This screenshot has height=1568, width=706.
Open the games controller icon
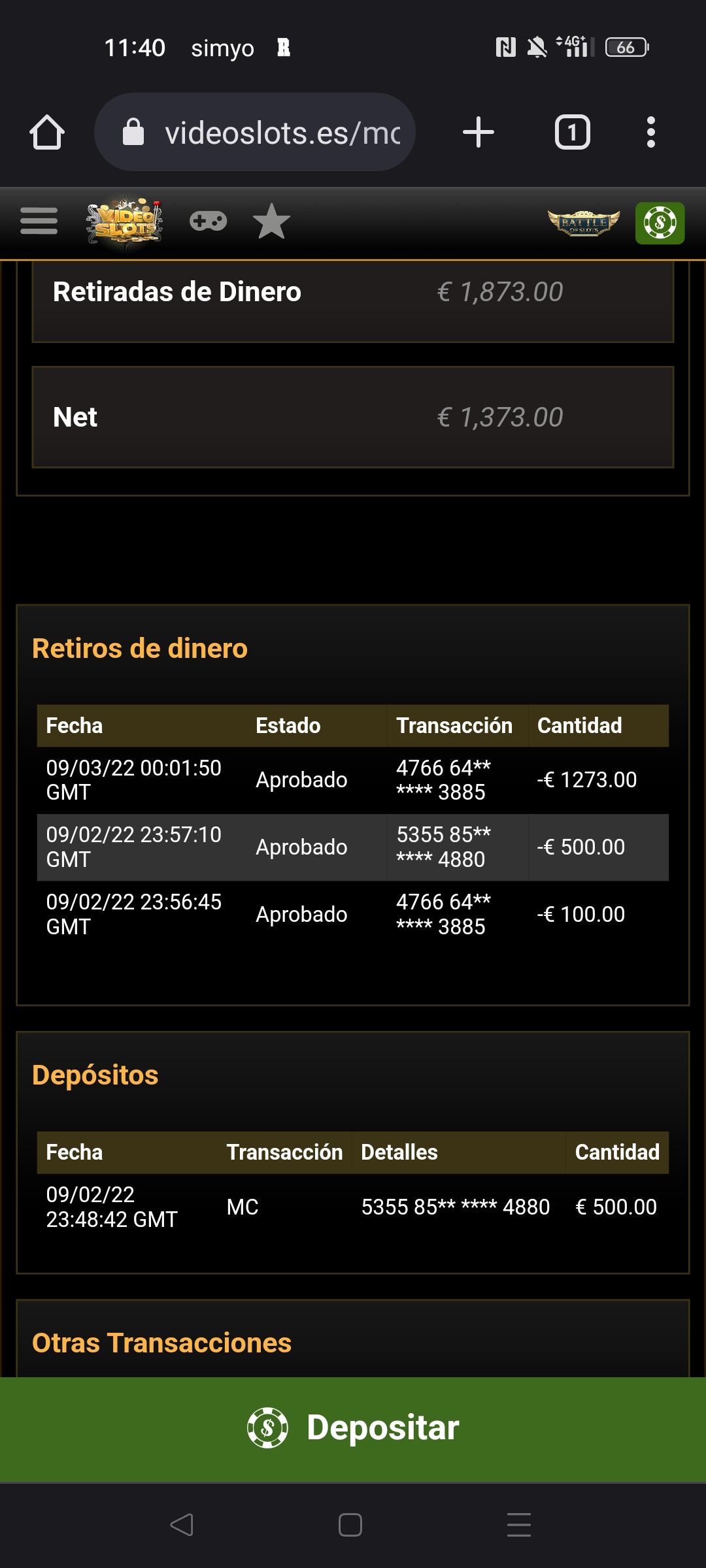tap(208, 221)
